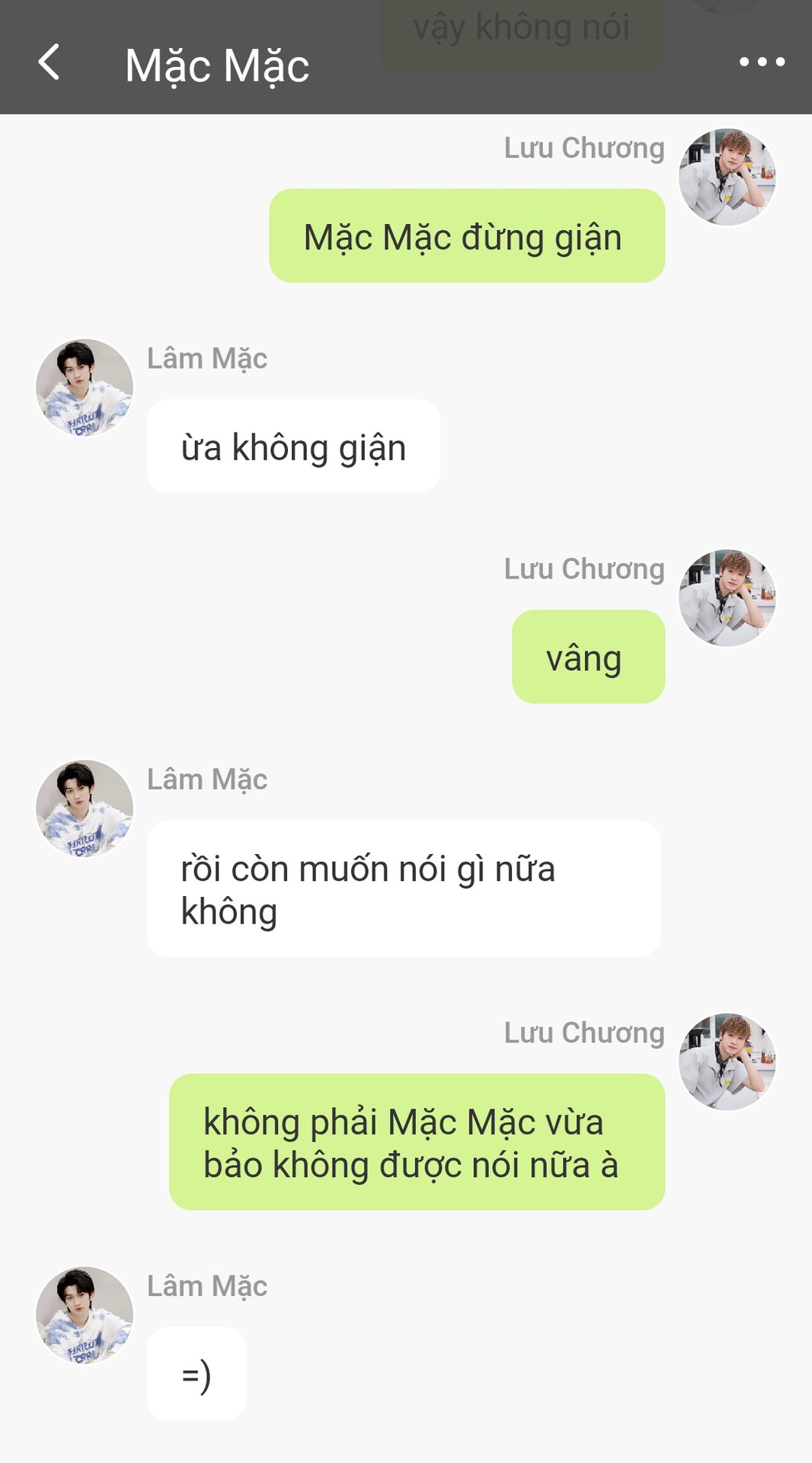Viewport: 812px width, 1463px height.
Task: Go back from the Mặc Mặc chat
Action: coord(49,62)
